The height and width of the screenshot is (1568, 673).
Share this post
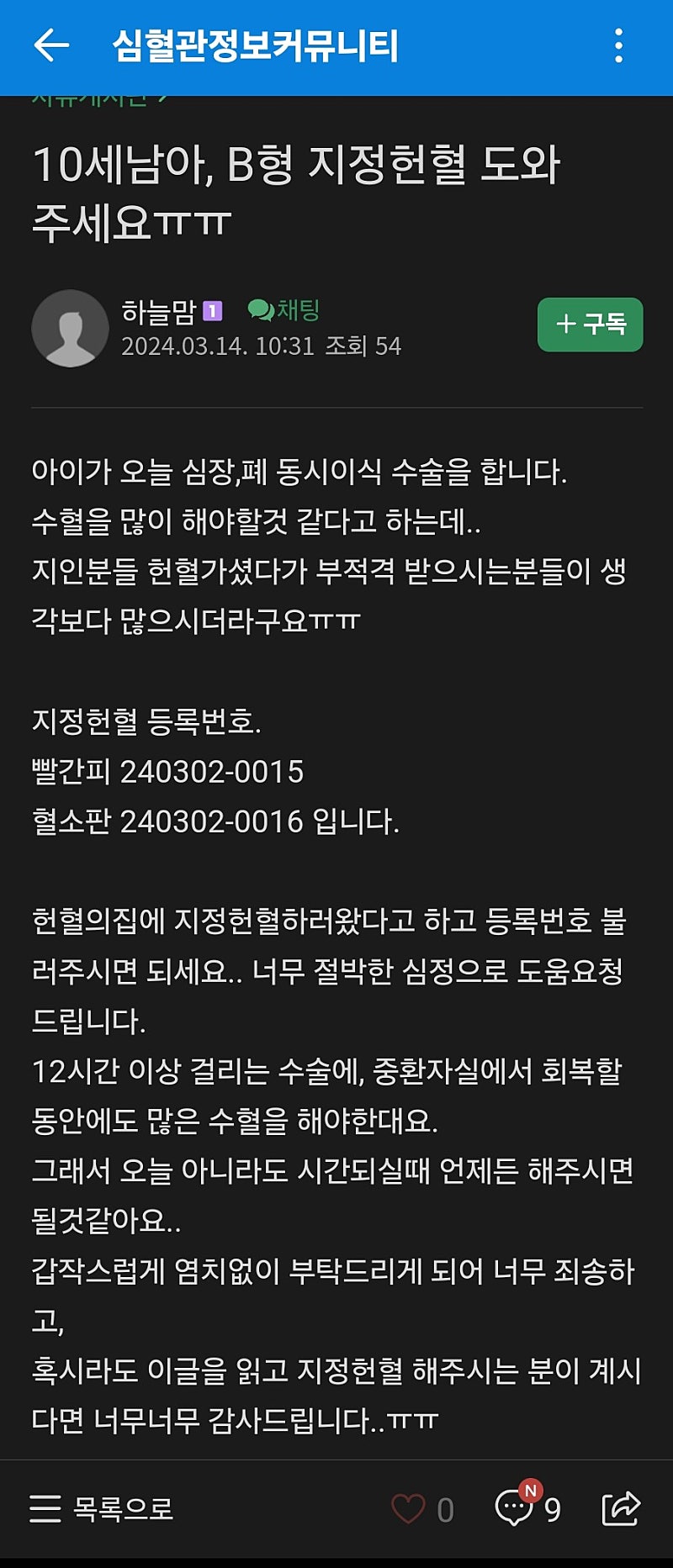coord(621,1508)
